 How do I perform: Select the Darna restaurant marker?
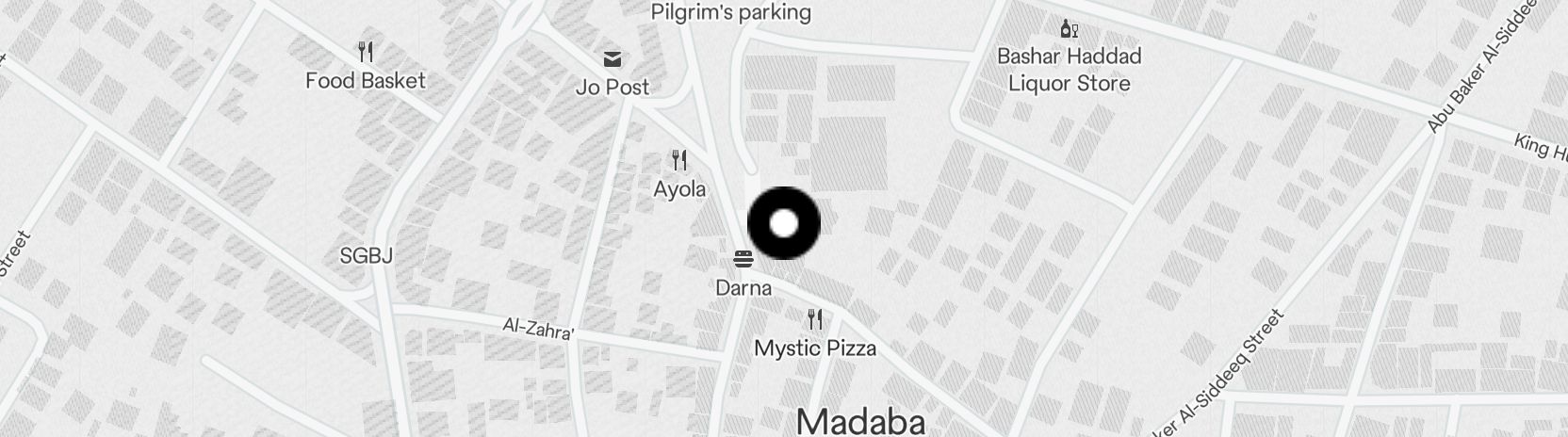[x=743, y=259]
